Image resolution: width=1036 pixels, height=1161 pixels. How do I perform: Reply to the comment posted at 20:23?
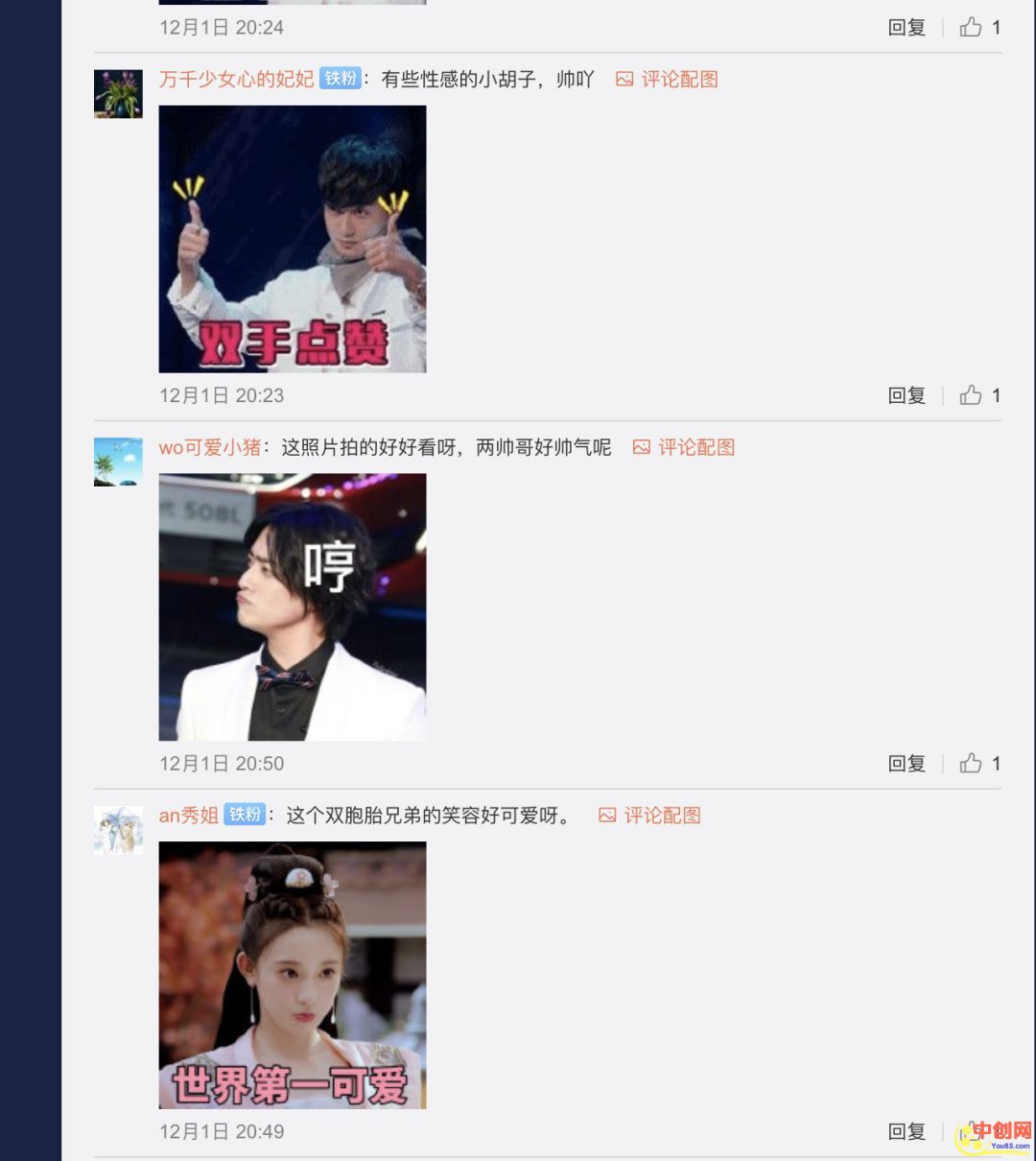click(906, 395)
